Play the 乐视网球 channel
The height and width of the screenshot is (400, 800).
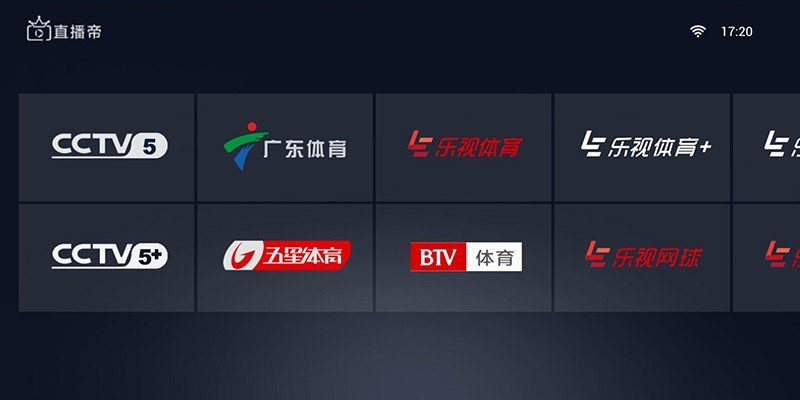tap(642, 257)
